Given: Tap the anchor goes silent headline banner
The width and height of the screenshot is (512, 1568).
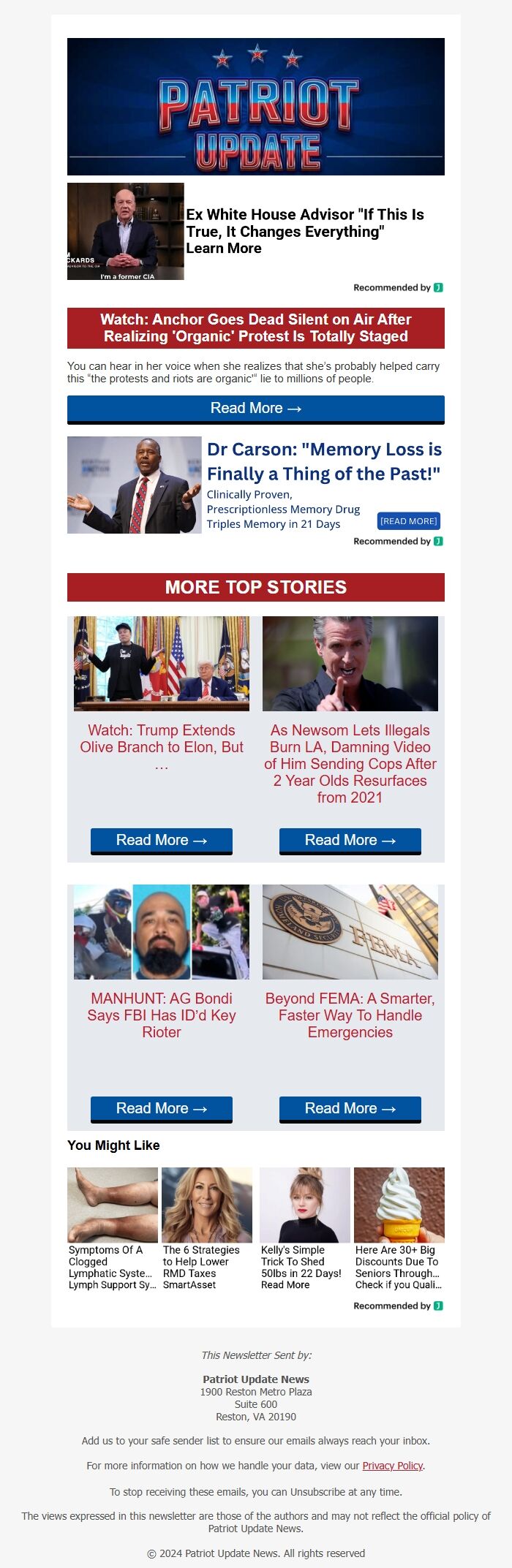Looking at the screenshot, I should click(x=256, y=328).
